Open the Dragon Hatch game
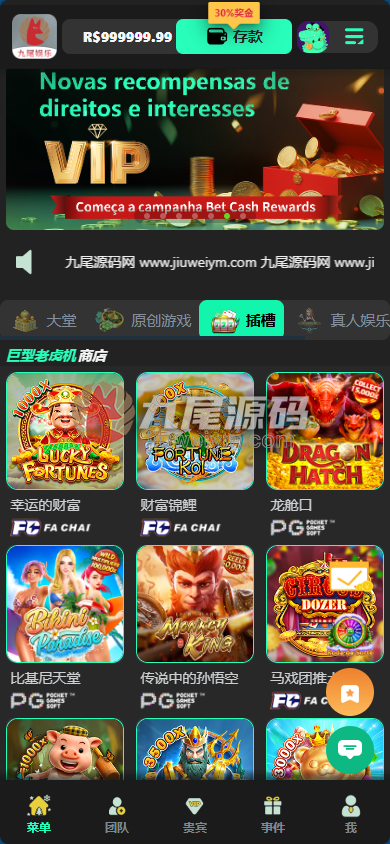The height and width of the screenshot is (844, 390). click(325, 431)
